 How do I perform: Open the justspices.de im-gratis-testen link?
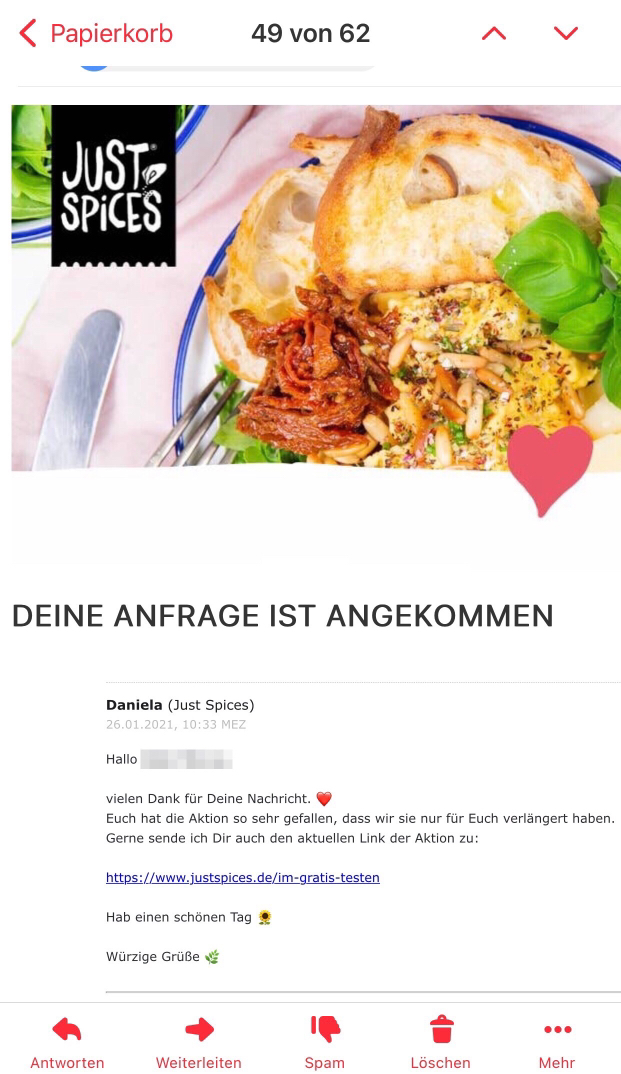coord(242,877)
